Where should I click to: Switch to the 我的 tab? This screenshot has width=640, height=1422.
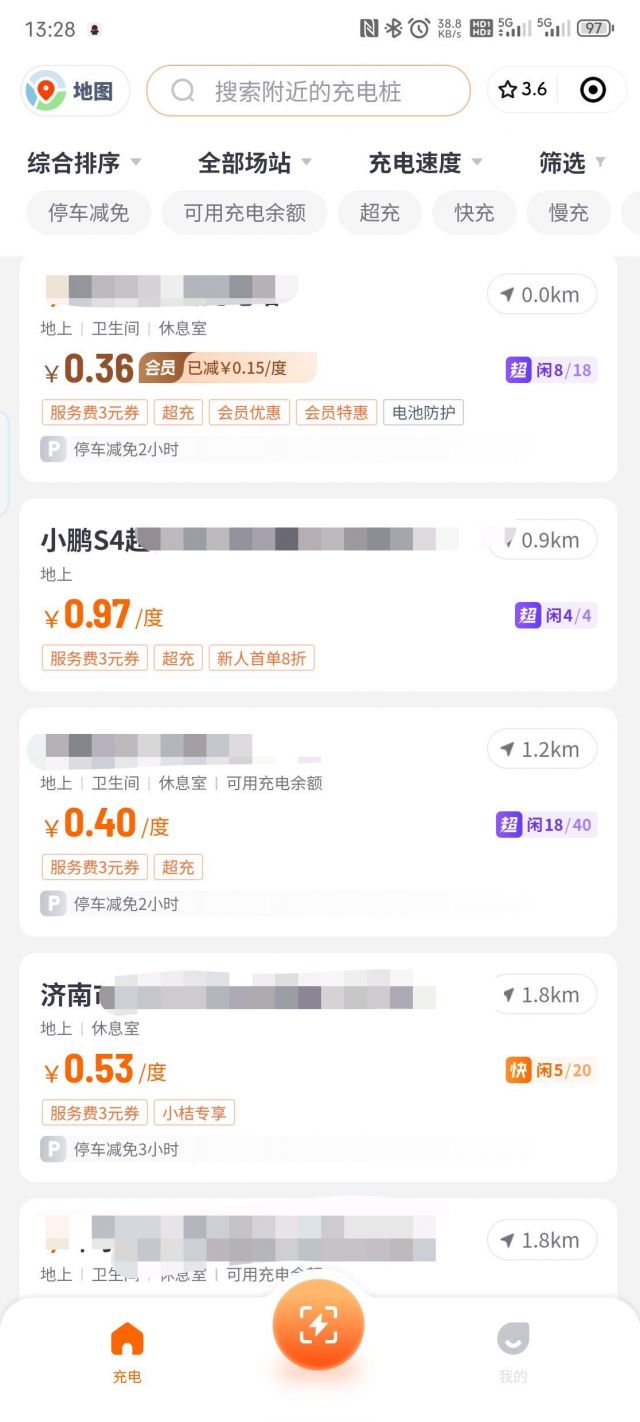pos(512,1350)
